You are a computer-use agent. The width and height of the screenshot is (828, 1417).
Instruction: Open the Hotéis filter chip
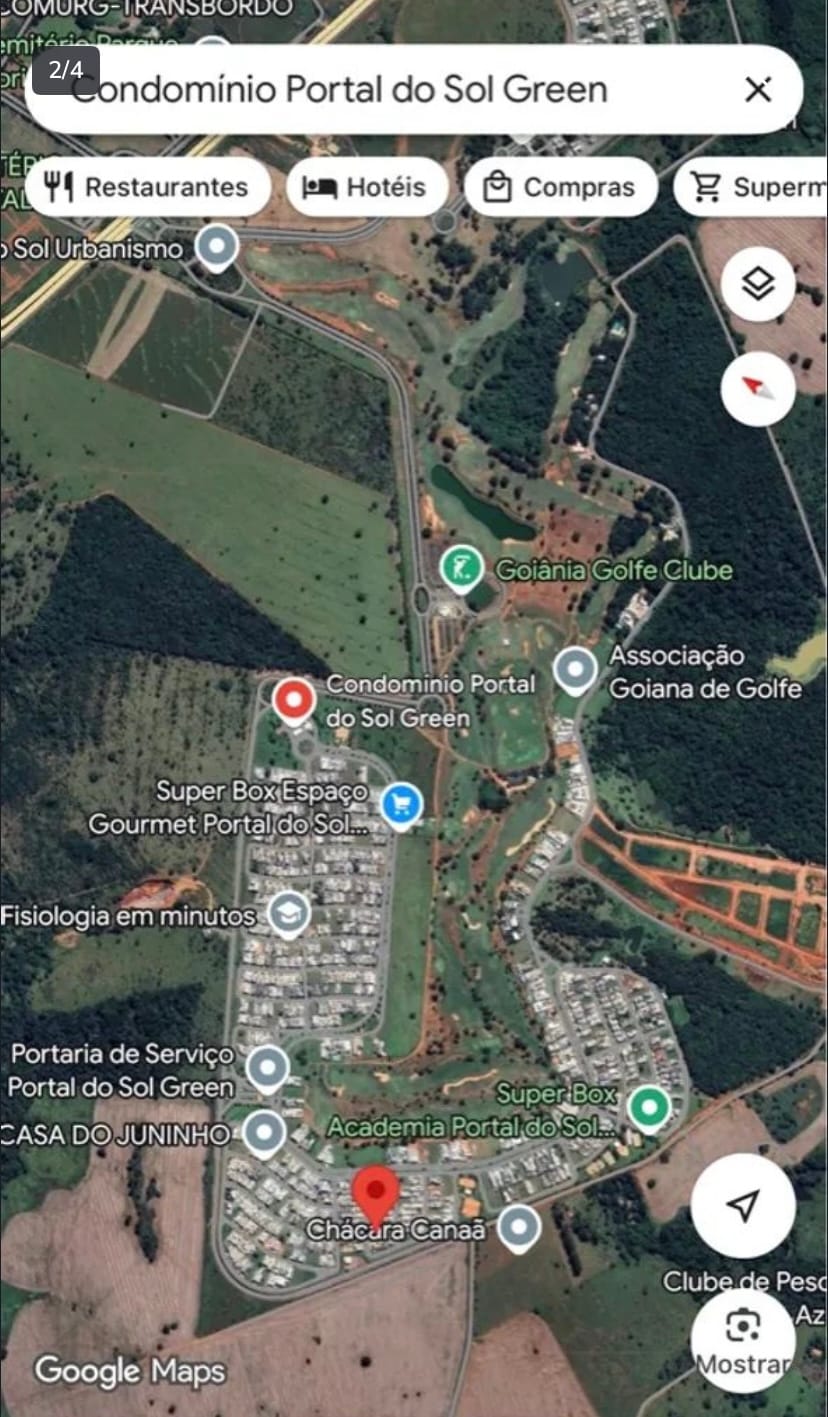[367, 187]
